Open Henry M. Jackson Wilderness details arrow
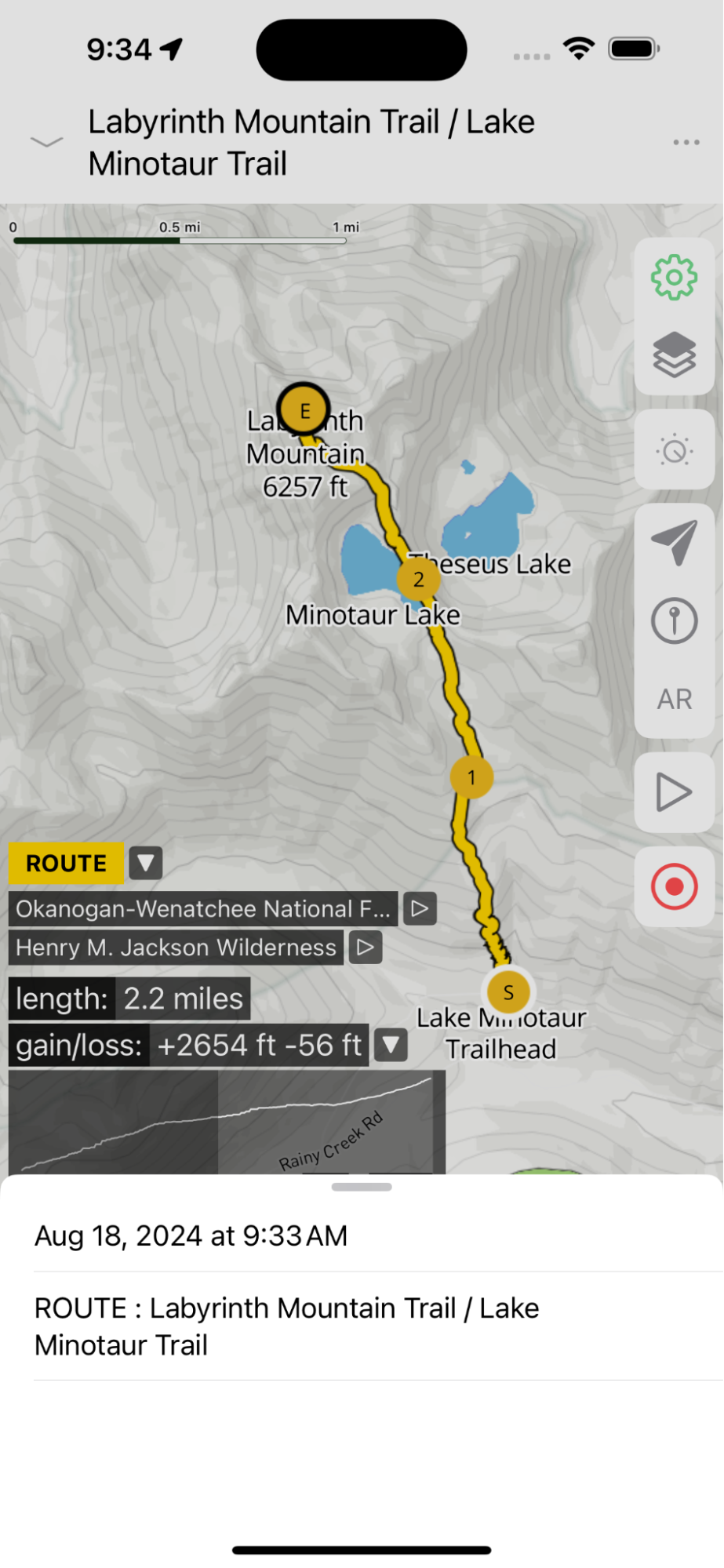This screenshot has width=724, height=1568. (365, 947)
